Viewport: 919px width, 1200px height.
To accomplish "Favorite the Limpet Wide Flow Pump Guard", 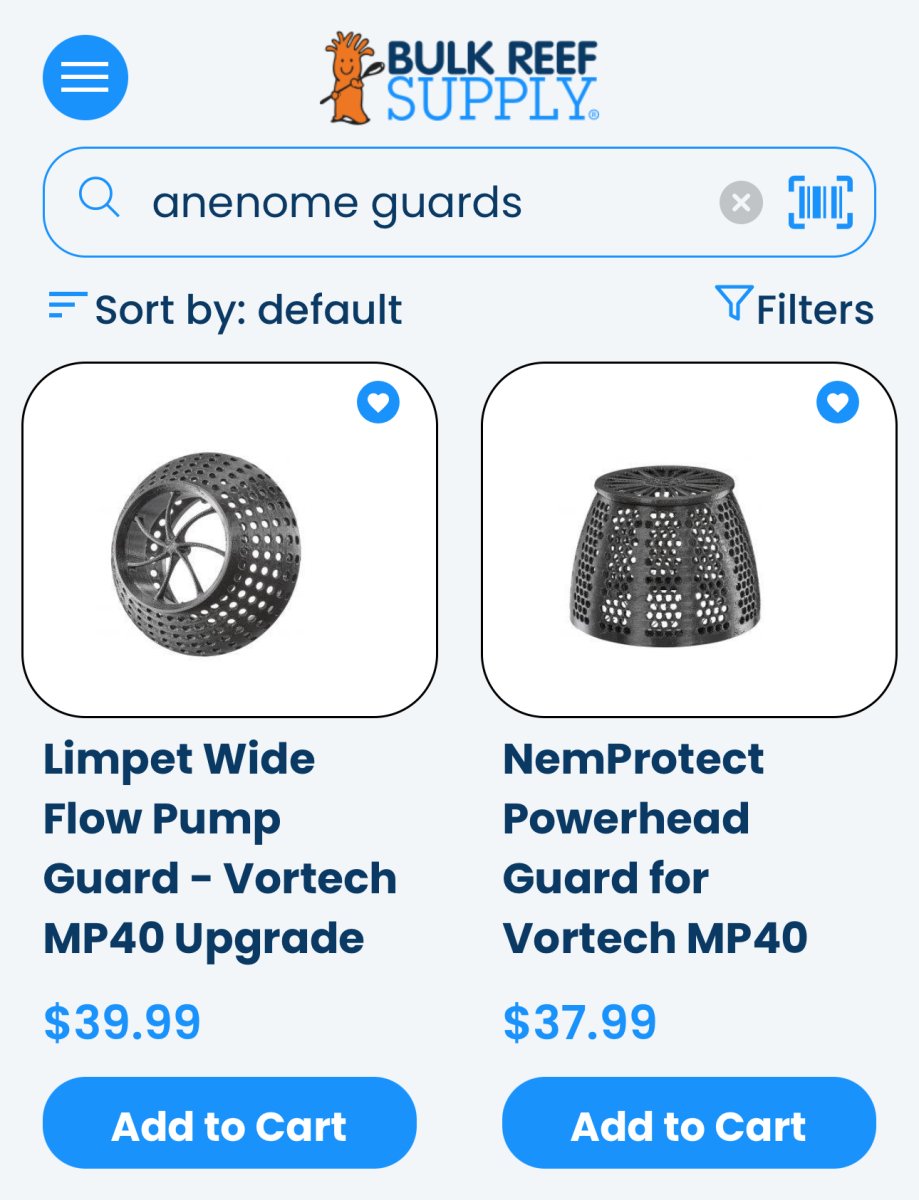I will coord(378,402).
